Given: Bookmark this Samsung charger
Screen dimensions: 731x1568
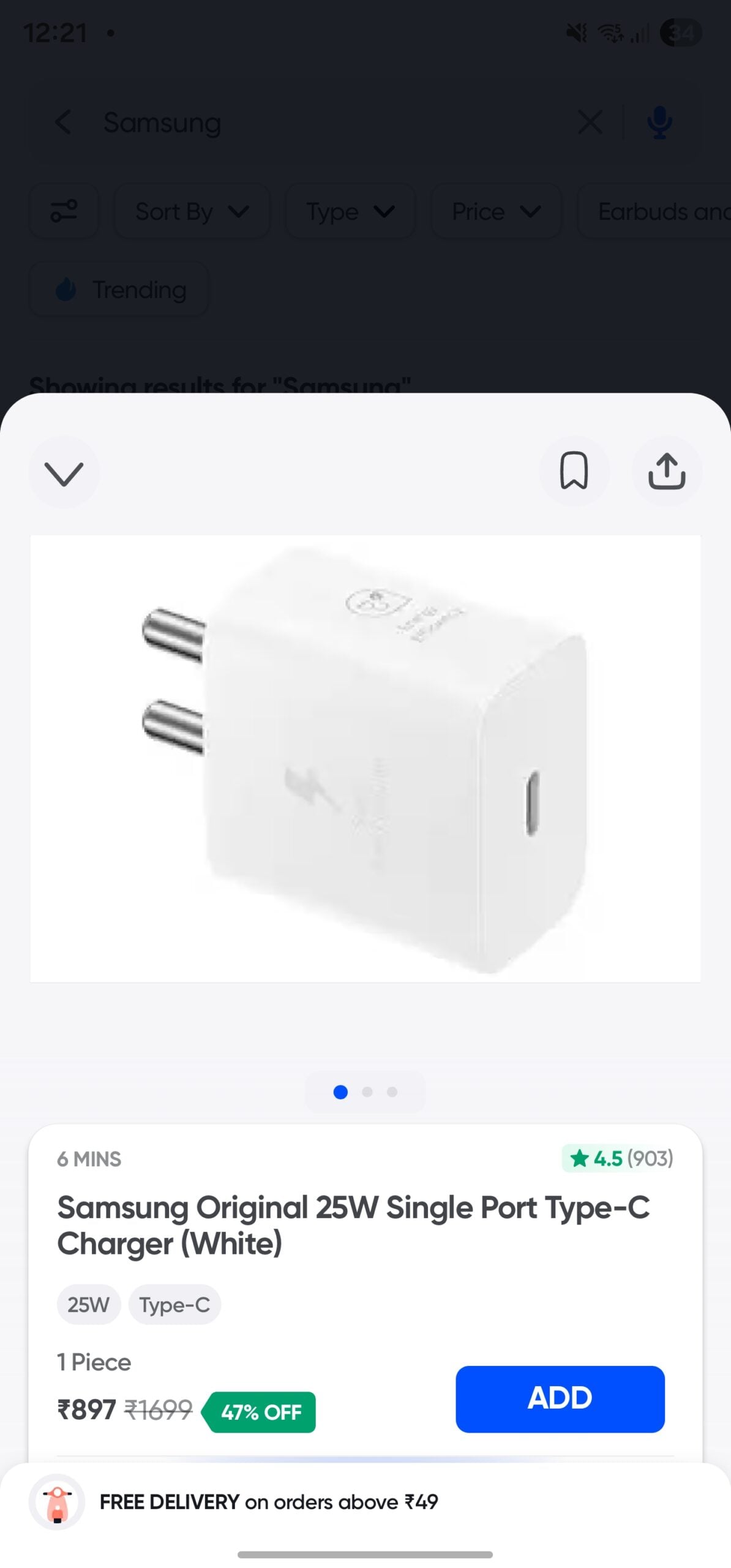Looking at the screenshot, I should pyautogui.click(x=574, y=471).
